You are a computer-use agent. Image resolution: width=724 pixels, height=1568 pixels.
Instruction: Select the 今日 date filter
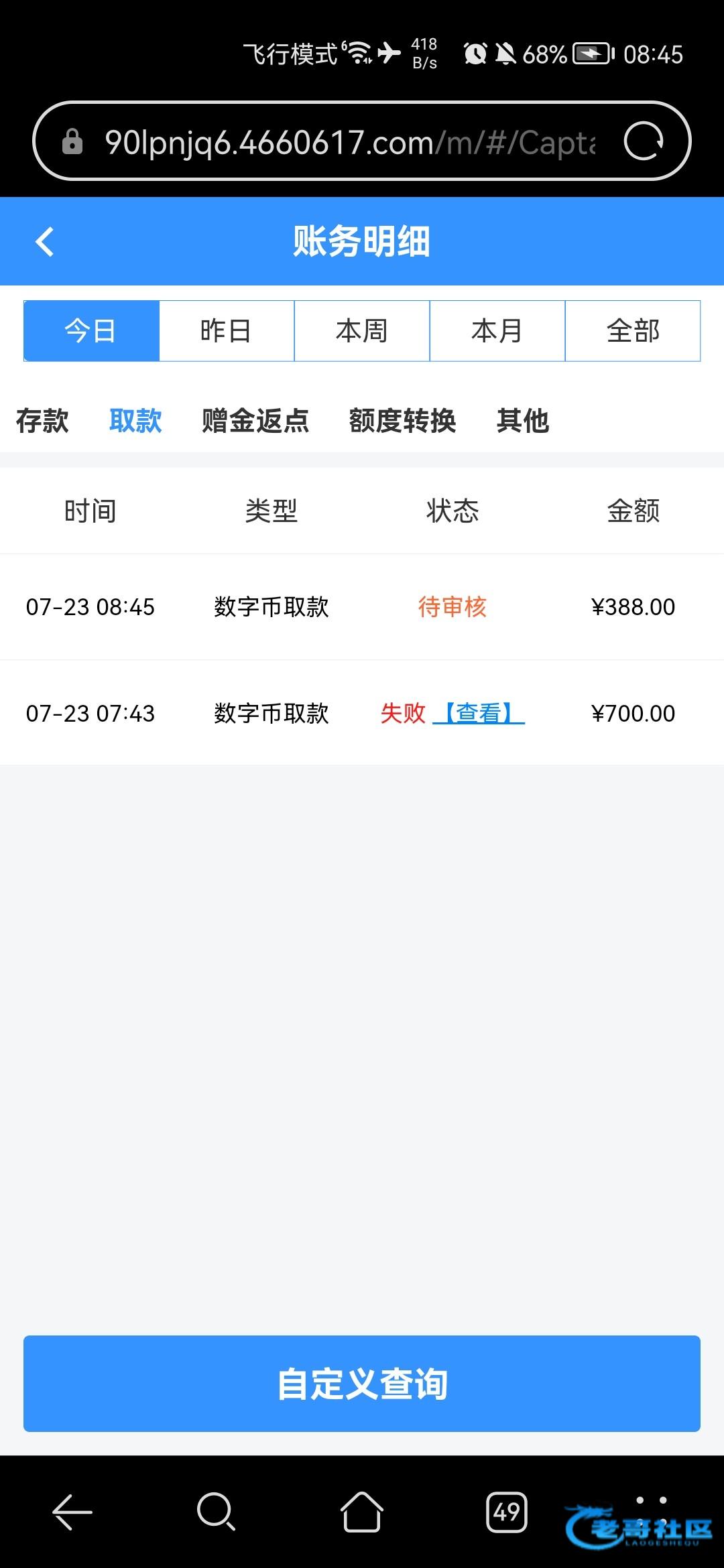91,331
